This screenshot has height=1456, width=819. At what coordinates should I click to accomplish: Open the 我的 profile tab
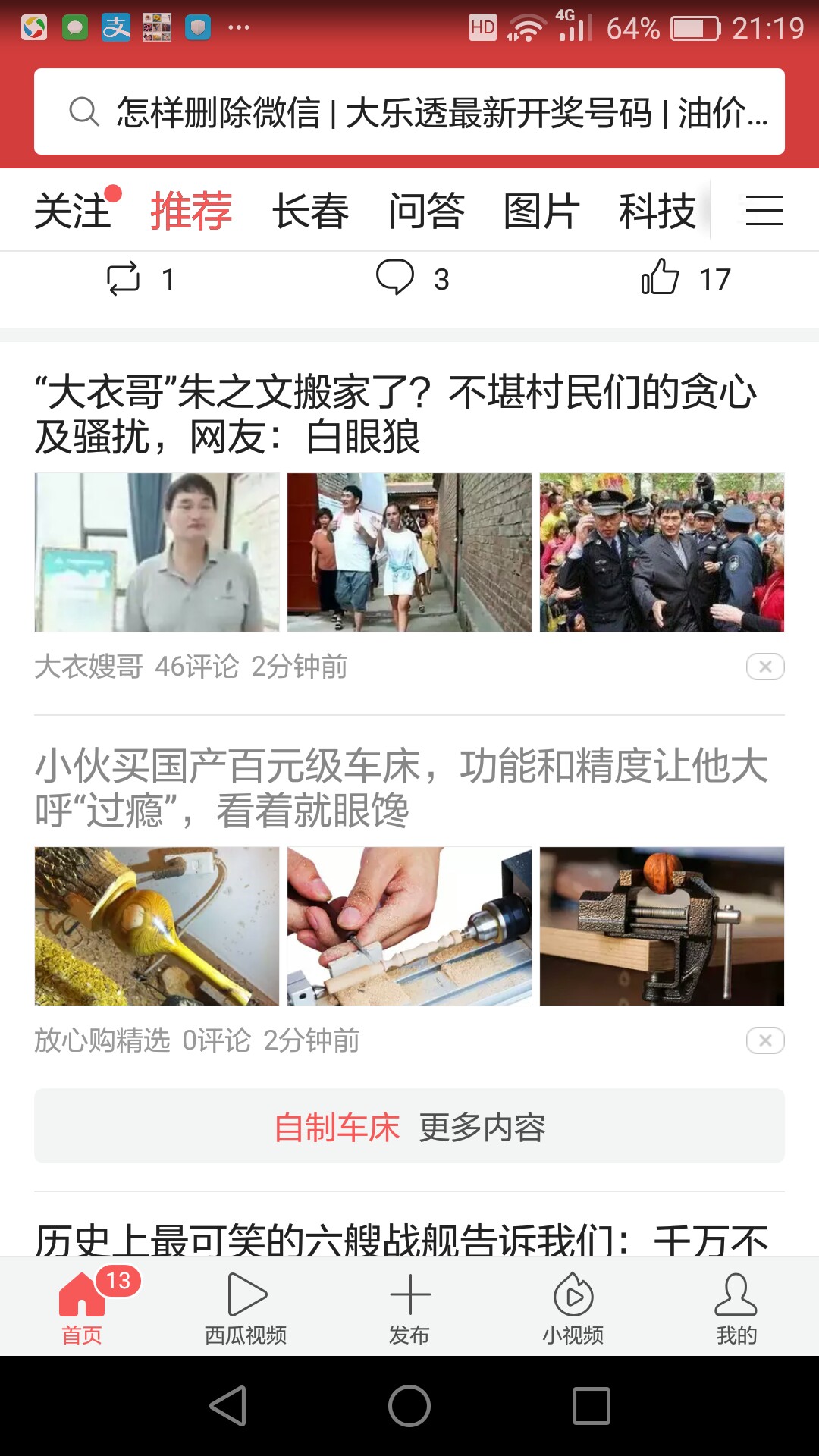point(736,1307)
